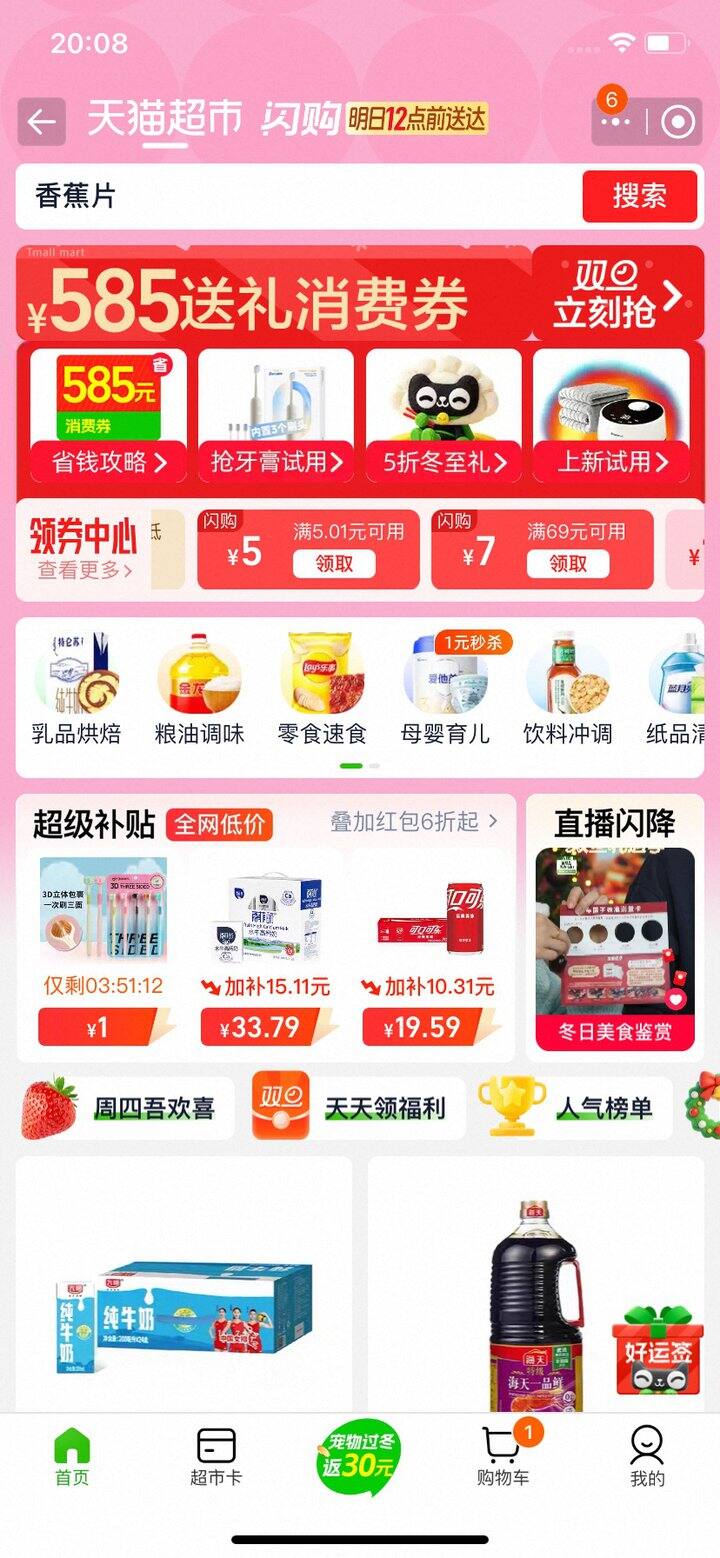Screen dimensions: 720x1558
Task: Watch the 冬日美食鉴赏 livestream
Action: coord(615,948)
